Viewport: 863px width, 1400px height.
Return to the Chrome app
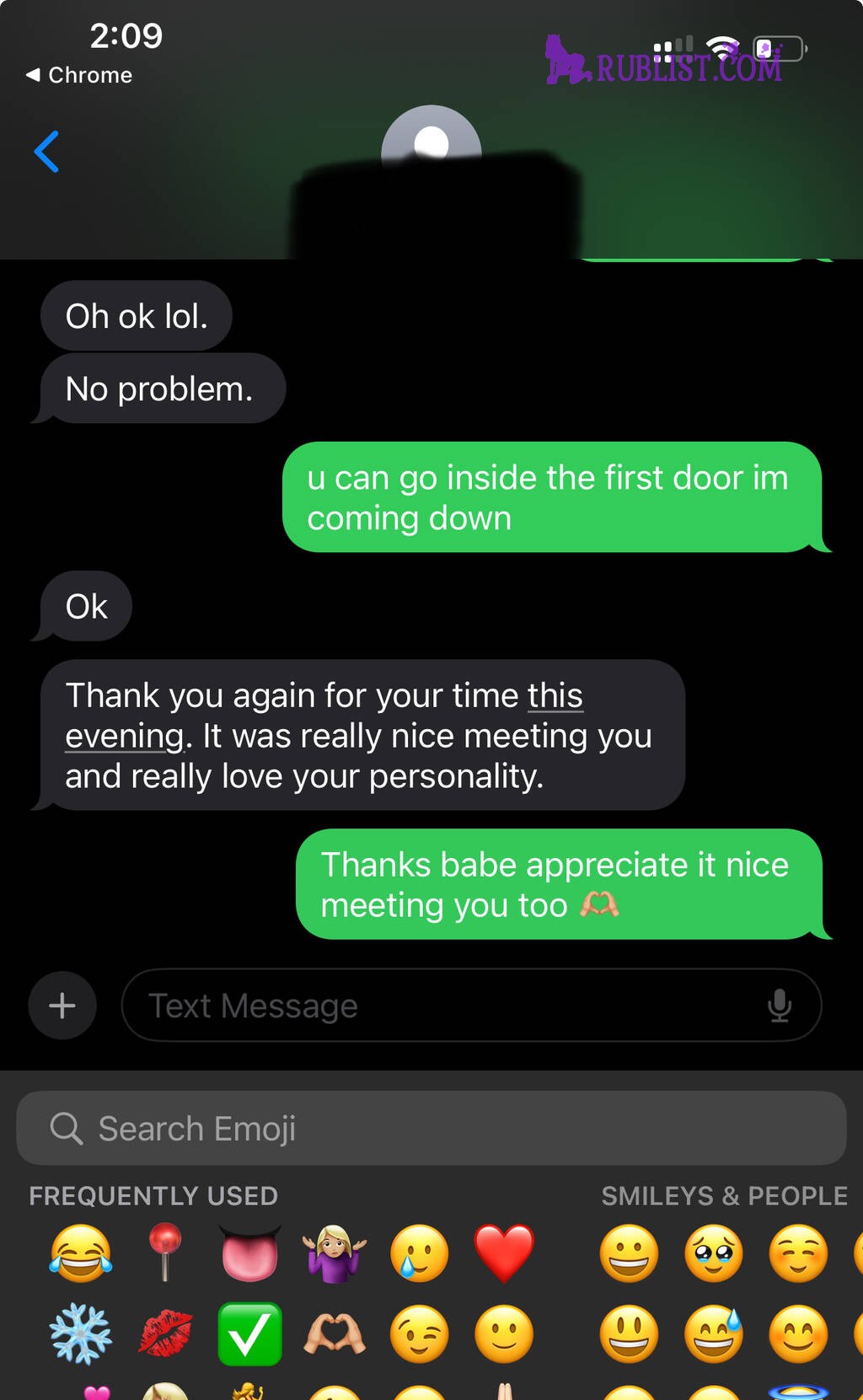click(x=79, y=75)
